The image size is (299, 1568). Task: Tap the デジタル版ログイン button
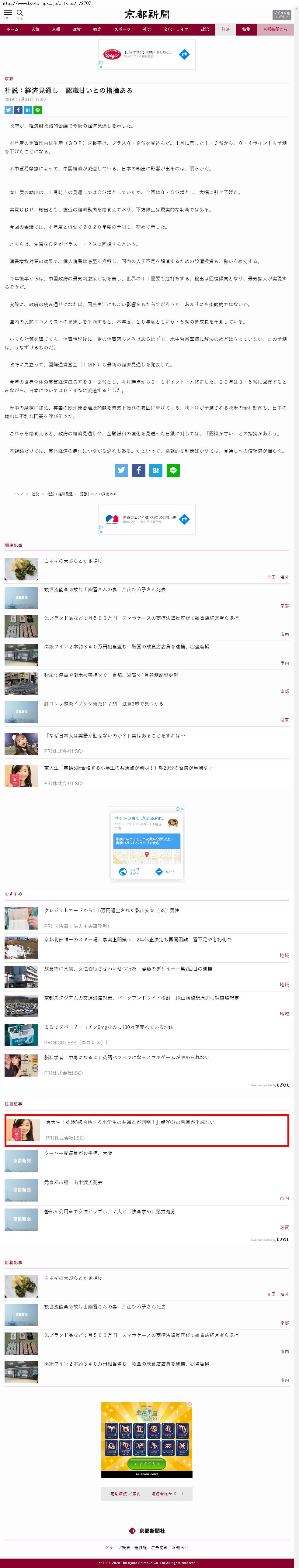pyautogui.click(x=281, y=15)
